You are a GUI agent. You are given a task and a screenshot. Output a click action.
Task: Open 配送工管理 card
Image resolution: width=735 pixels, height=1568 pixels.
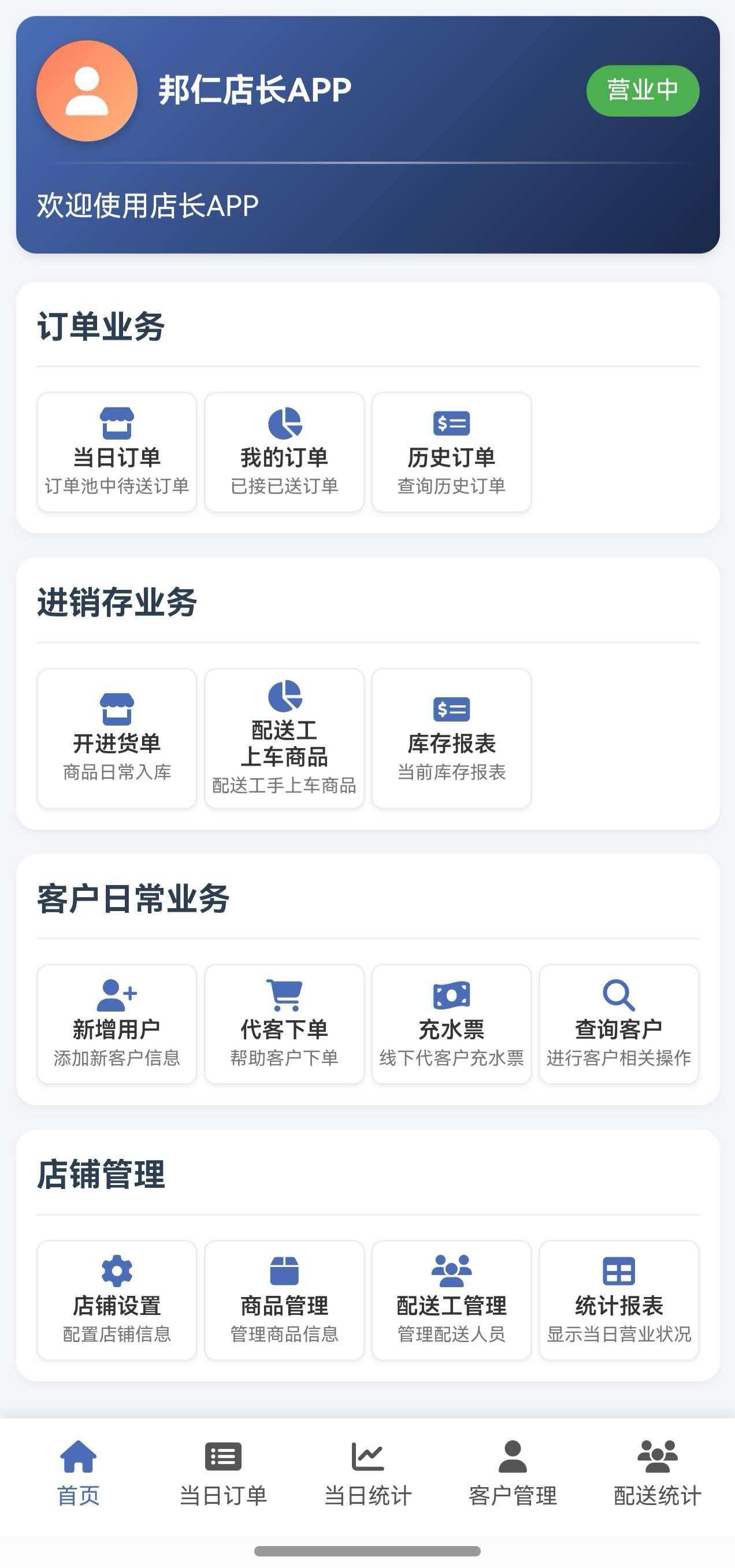tap(451, 1300)
